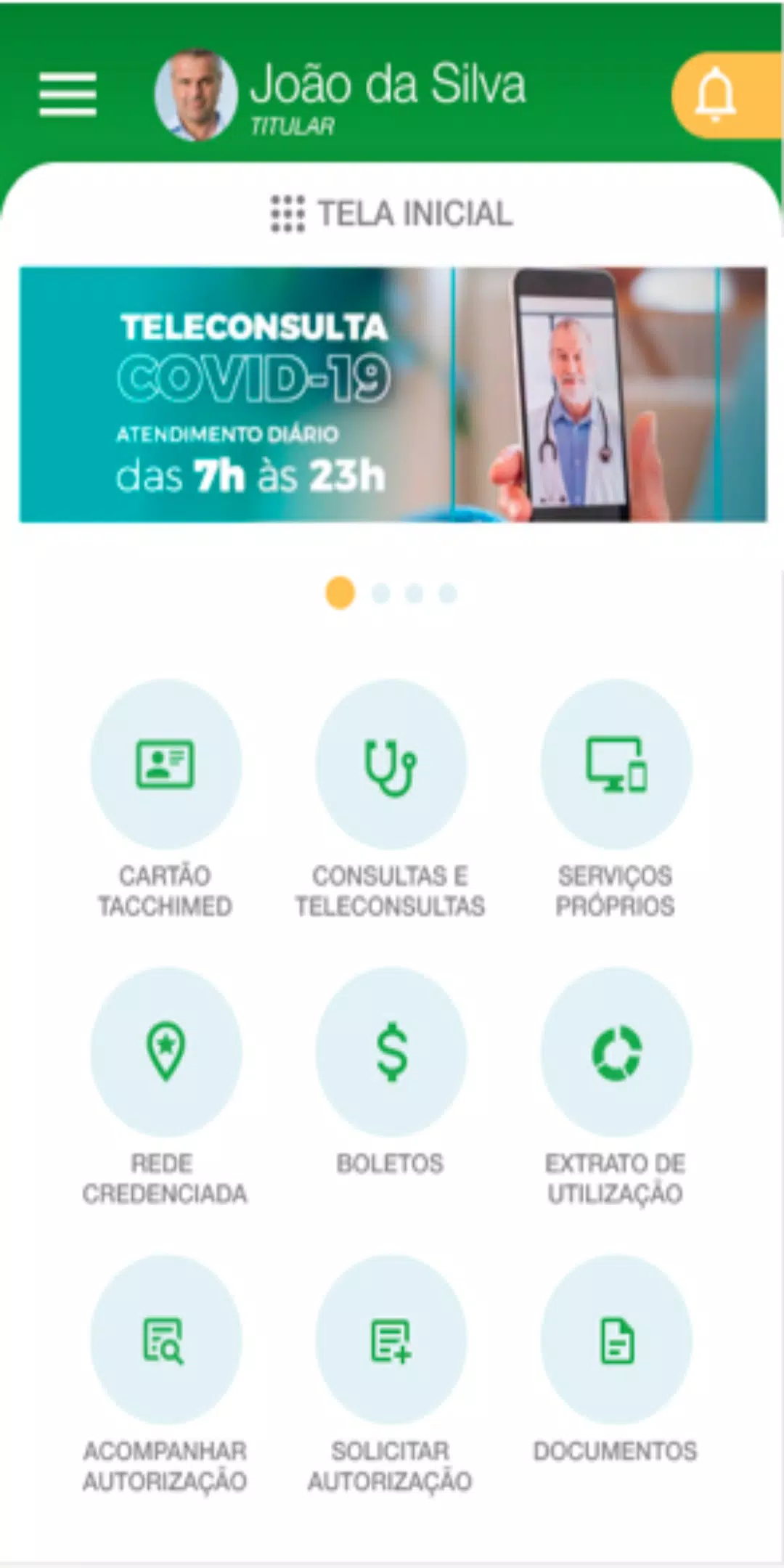Open Rede Credenciada

(x=166, y=1051)
